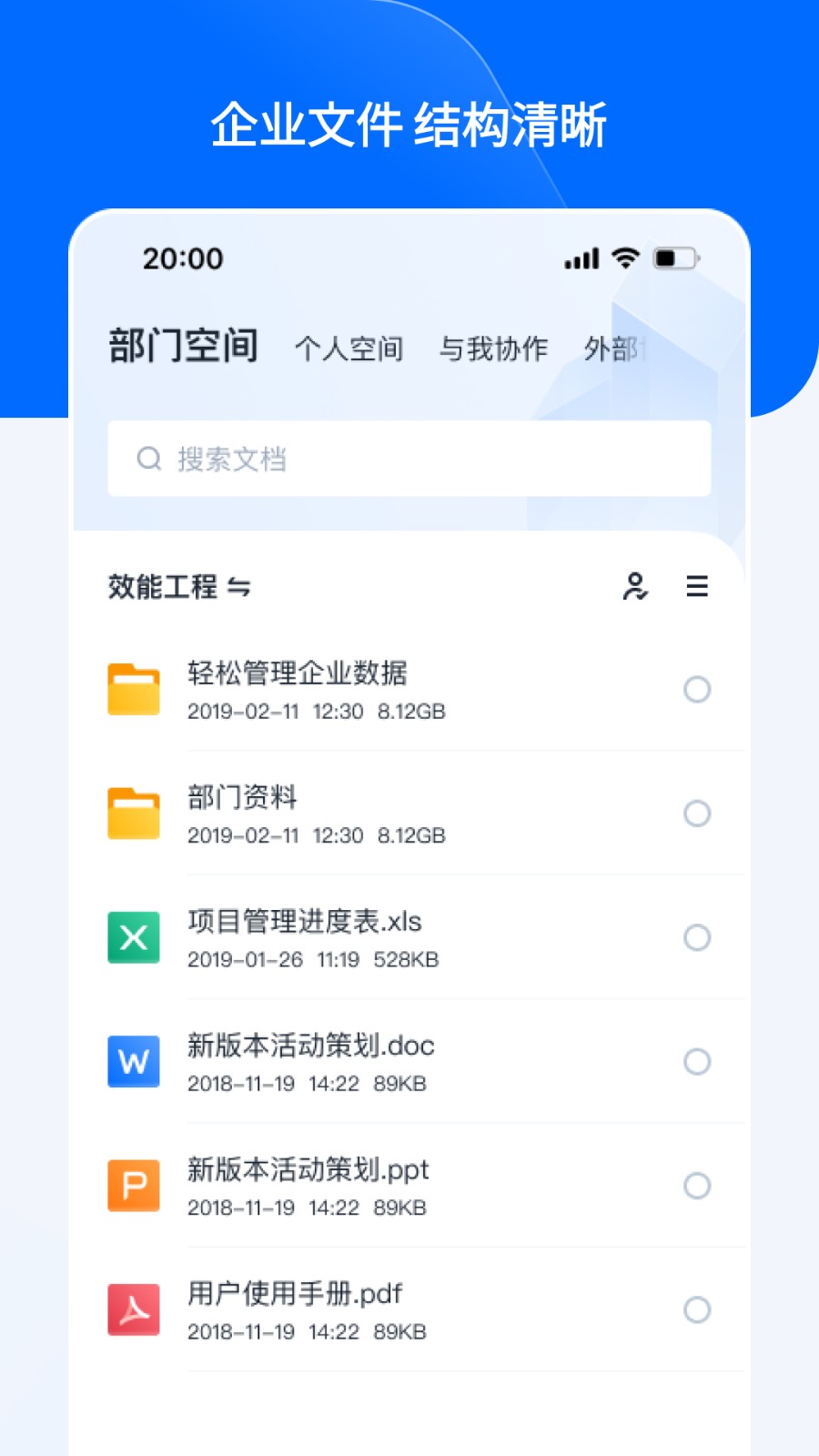Check the circle next to 部门资料
The height and width of the screenshot is (1456, 819).
click(x=698, y=813)
